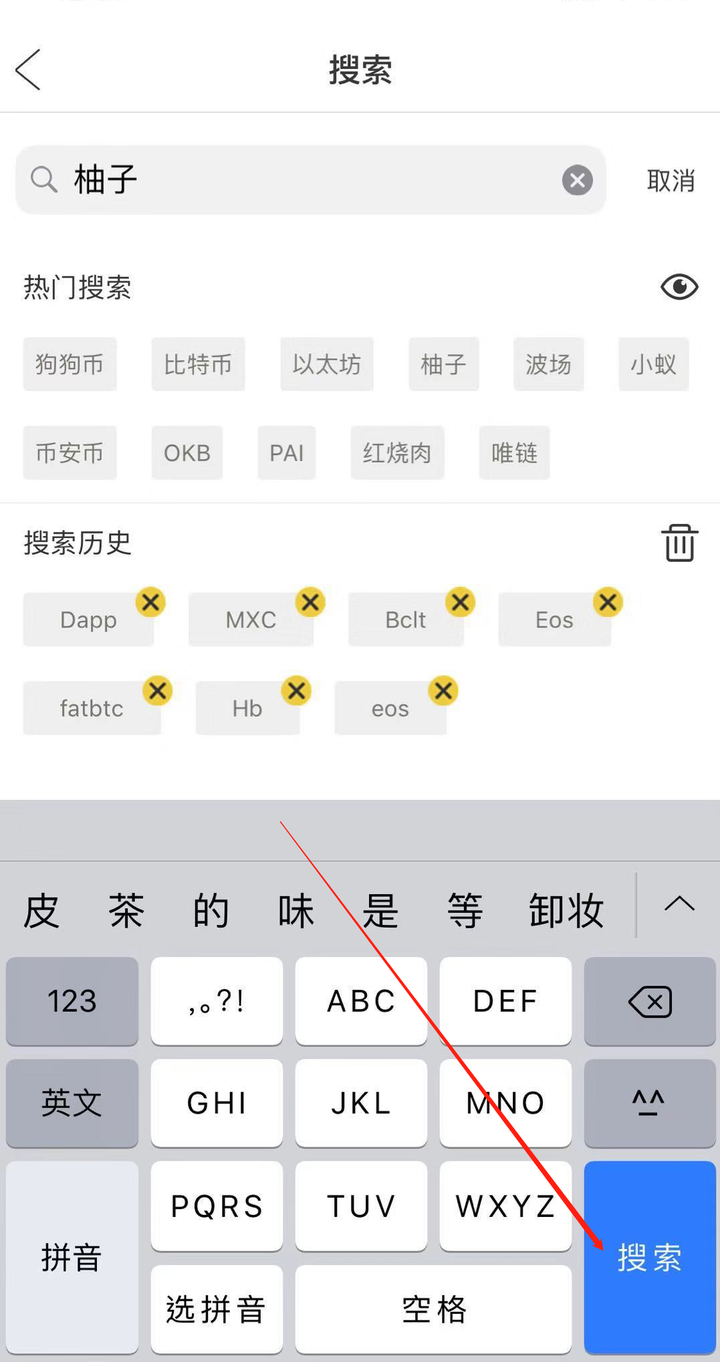Clear the search field text
Screen dimensions: 720x1362
pyautogui.click(x=577, y=180)
